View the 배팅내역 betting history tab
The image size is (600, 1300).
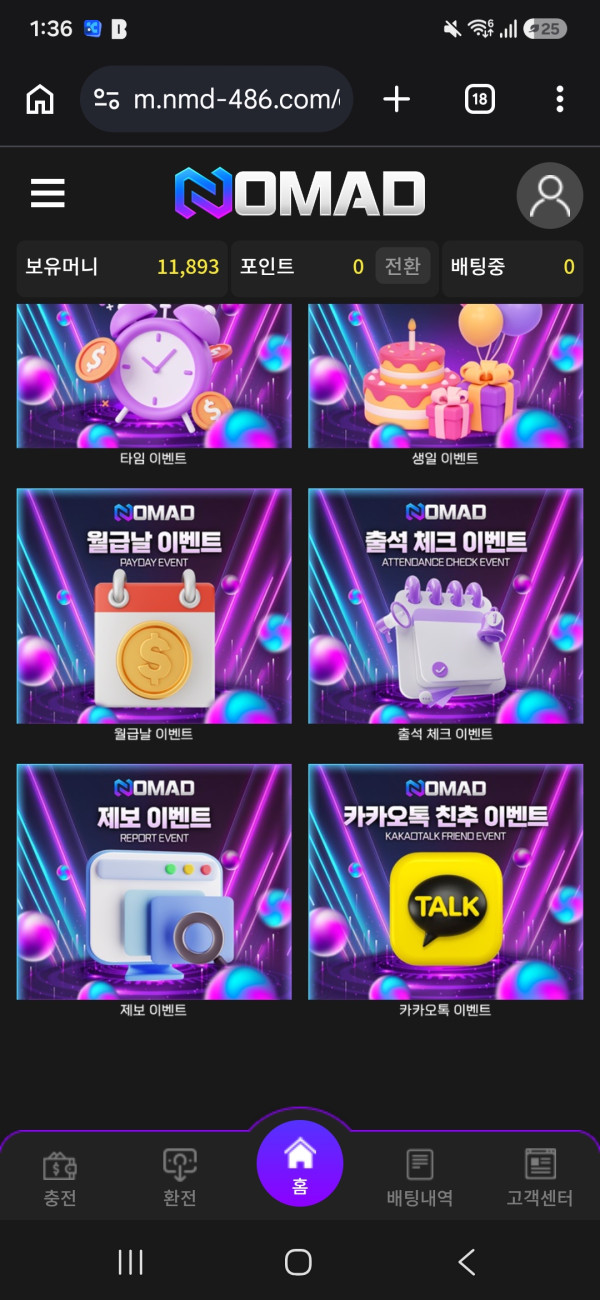[x=420, y=1178]
